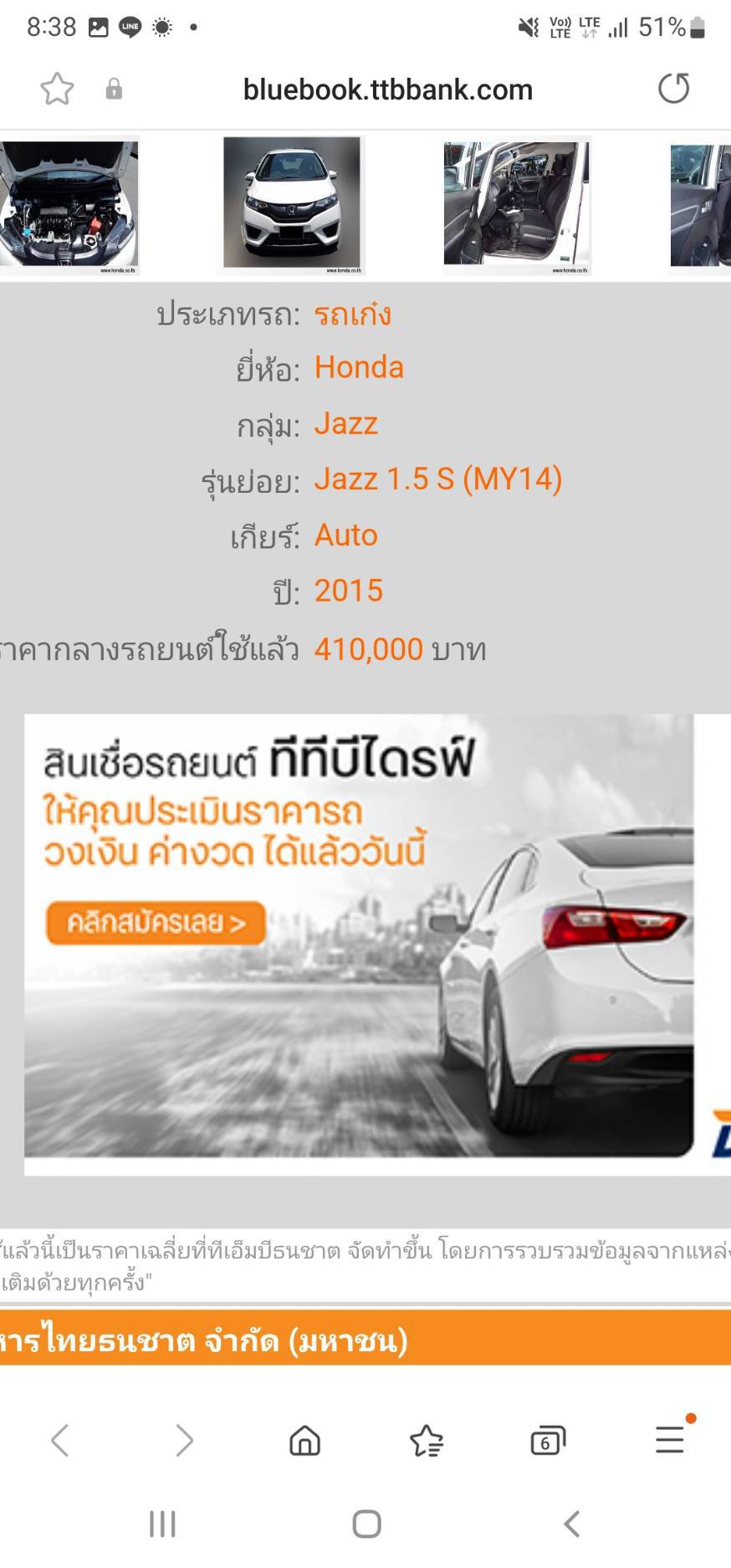731x1568 pixels.
Task: View site security lock info
Action: (x=114, y=89)
